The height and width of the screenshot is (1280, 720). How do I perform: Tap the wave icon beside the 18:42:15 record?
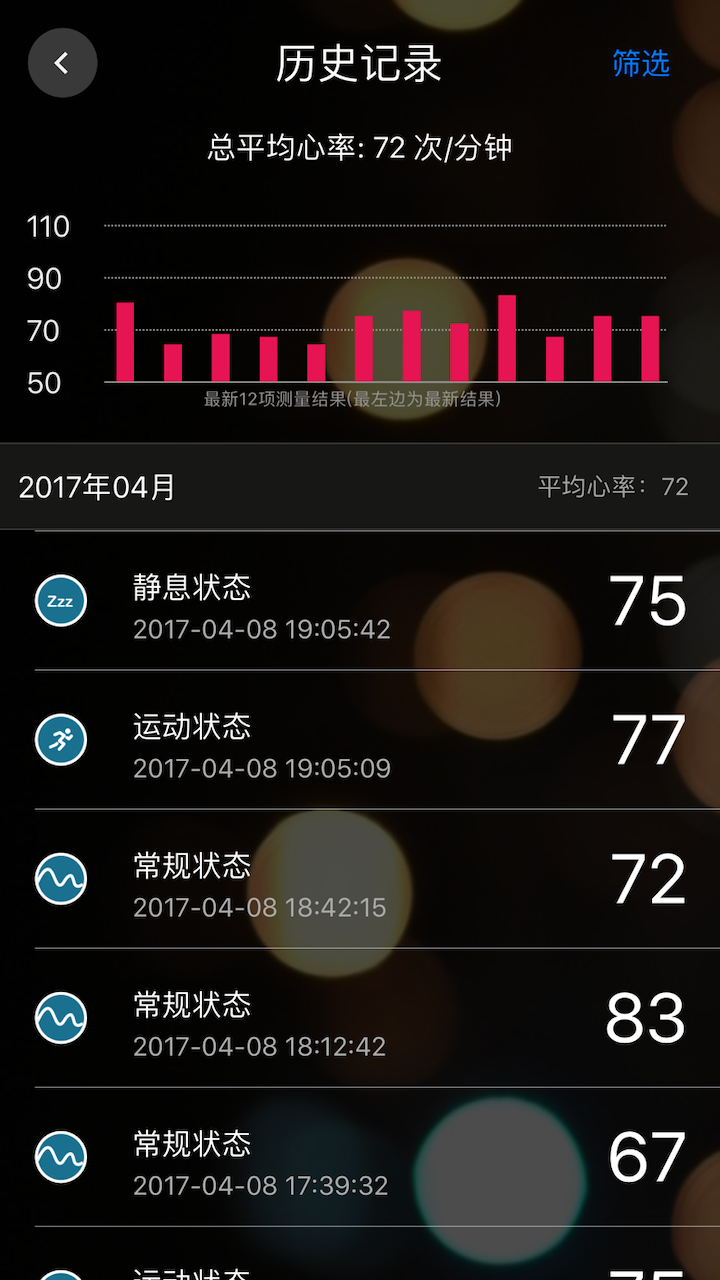[61, 878]
